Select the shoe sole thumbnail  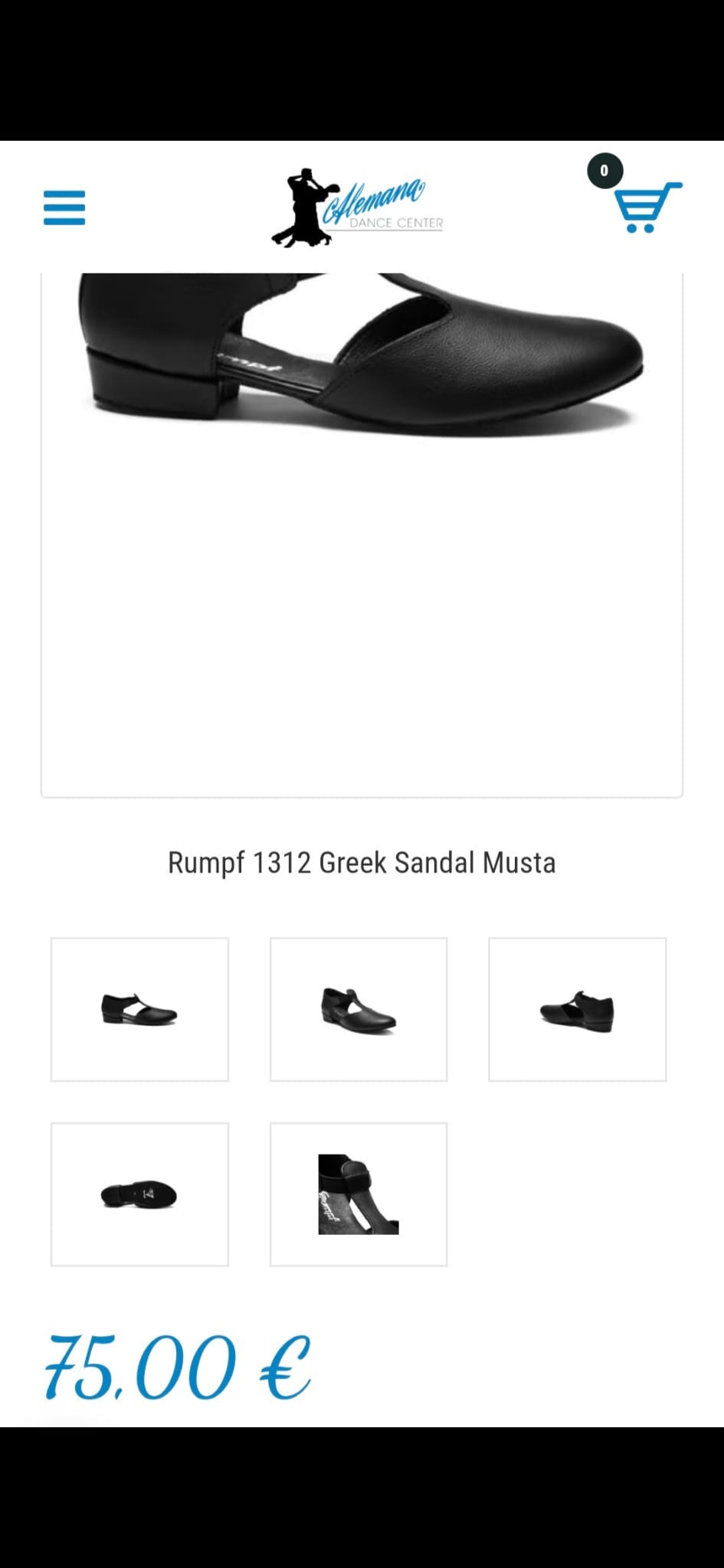coord(139,1194)
